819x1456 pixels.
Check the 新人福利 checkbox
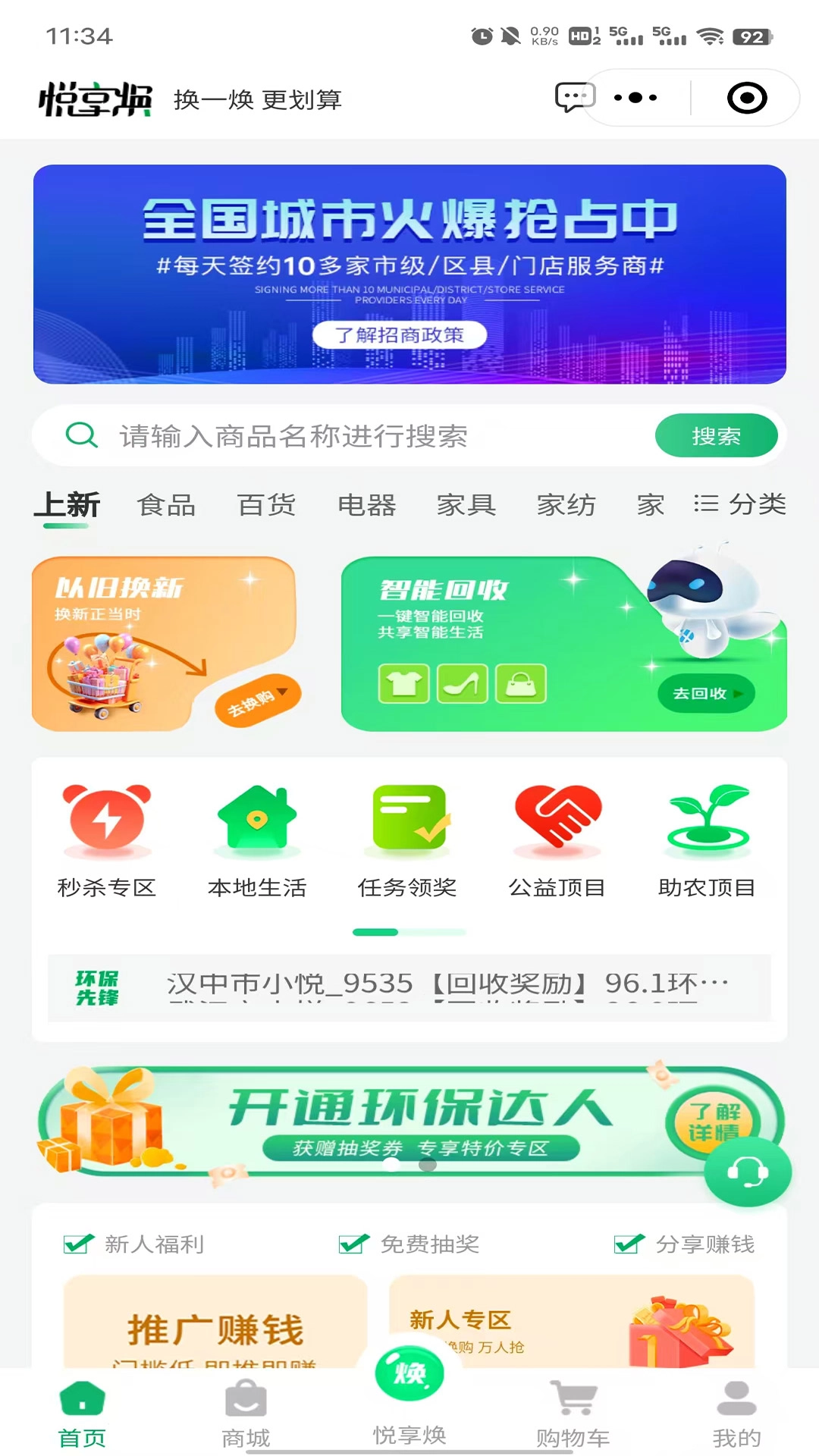(74, 1243)
